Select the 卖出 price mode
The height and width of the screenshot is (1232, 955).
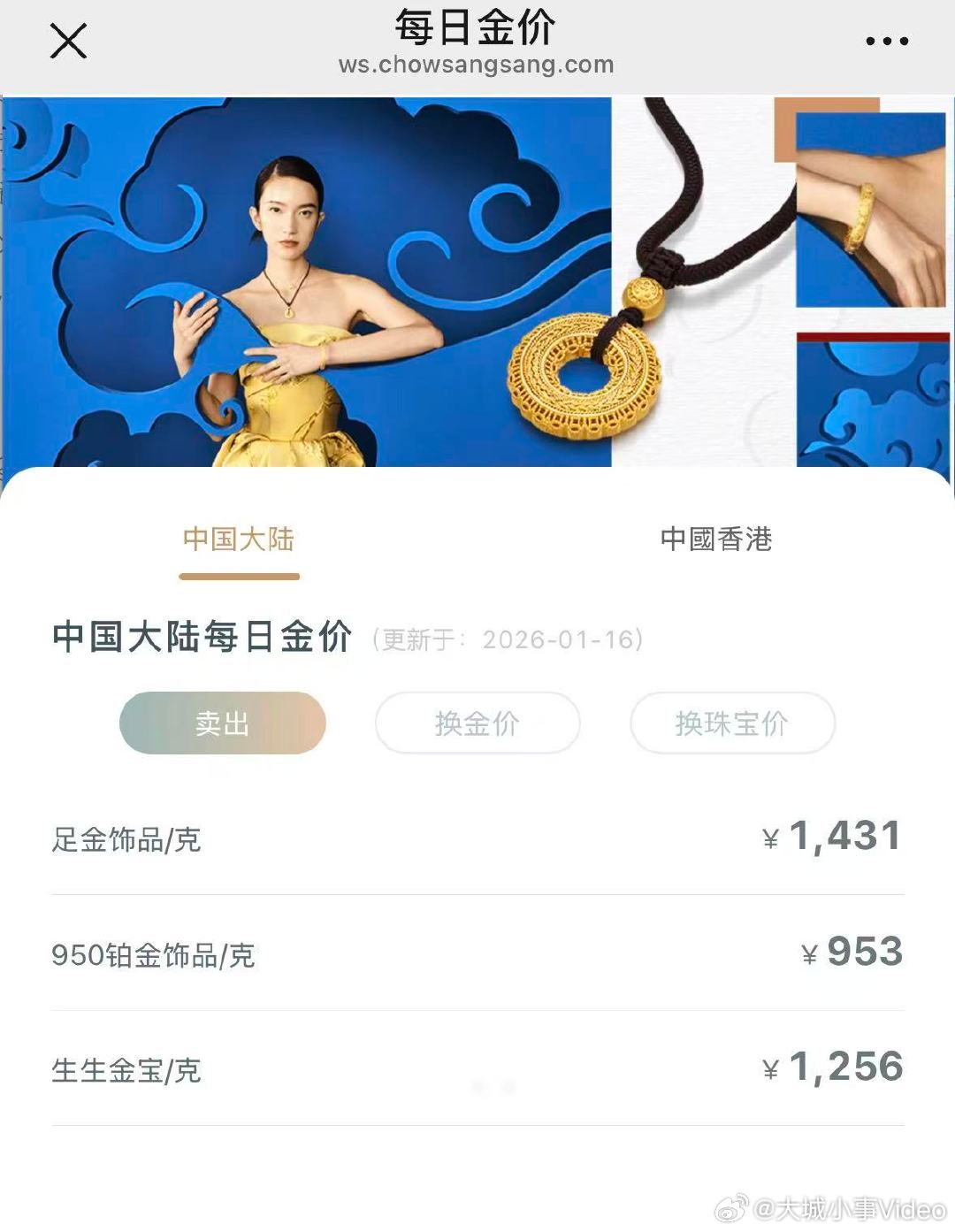pyautogui.click(x=222, y=723)
